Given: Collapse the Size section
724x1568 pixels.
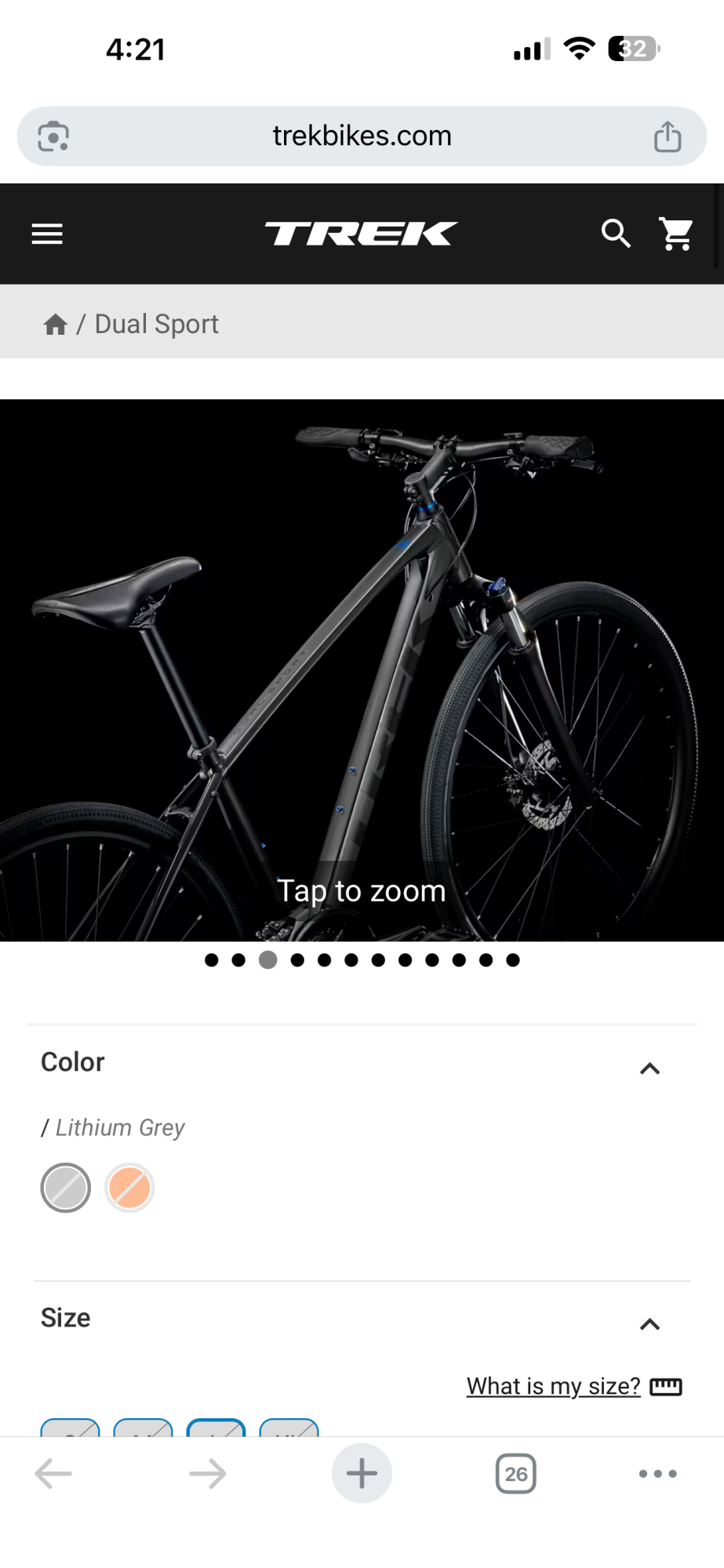Looking at the screenshot, I should [x=649, y=1324].
